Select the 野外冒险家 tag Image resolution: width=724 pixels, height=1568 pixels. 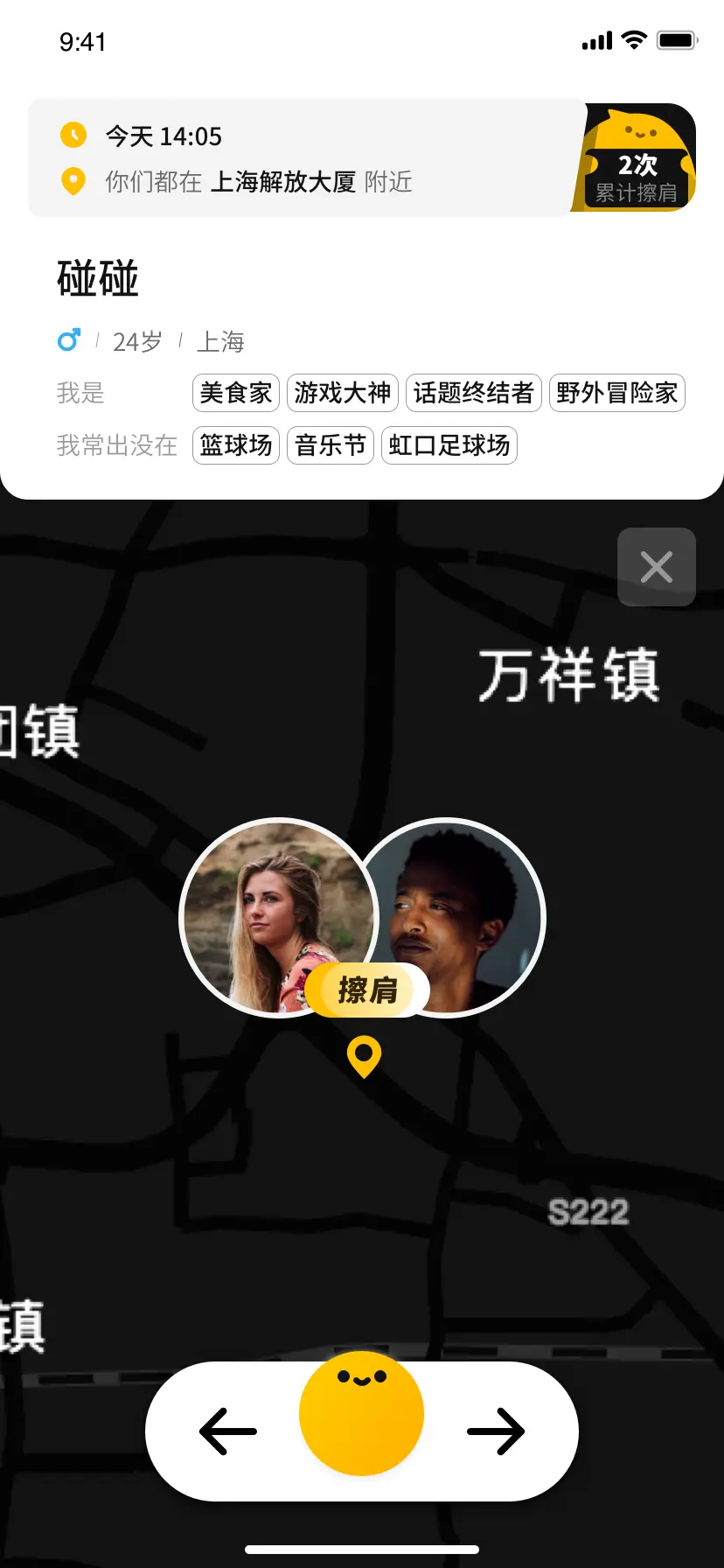[617, 393]
